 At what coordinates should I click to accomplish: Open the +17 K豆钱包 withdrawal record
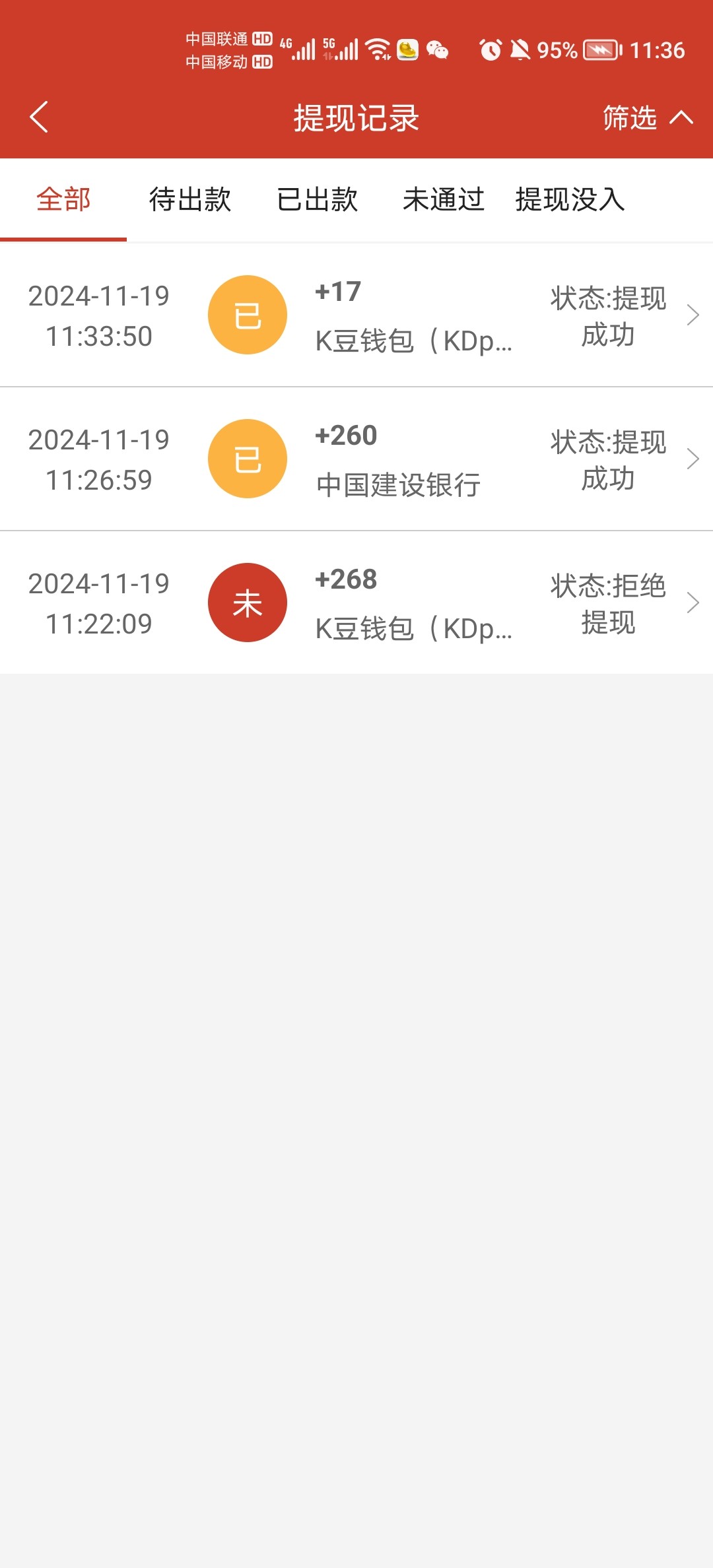[356, 315]
